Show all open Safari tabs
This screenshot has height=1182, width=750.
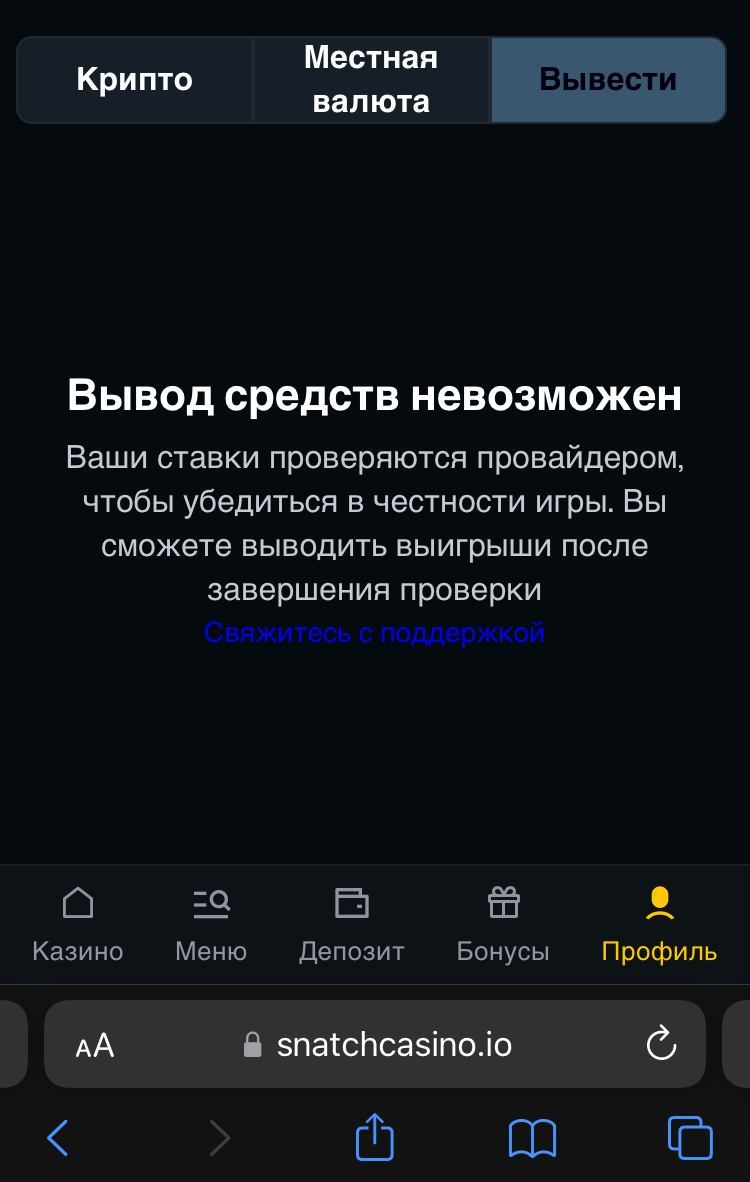690,1138
